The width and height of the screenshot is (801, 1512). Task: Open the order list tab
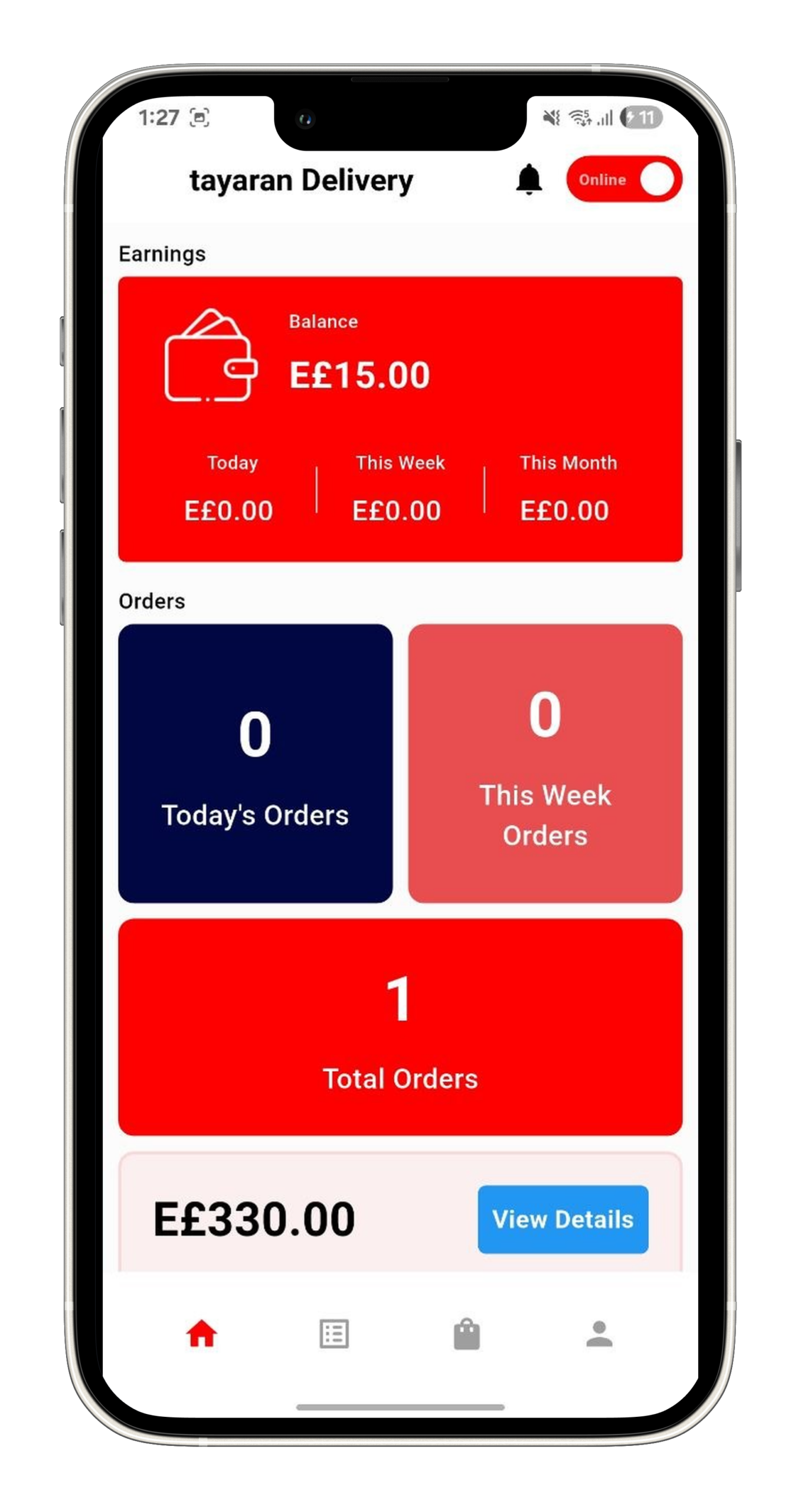pyautogui.click(x=334, y=1334)
